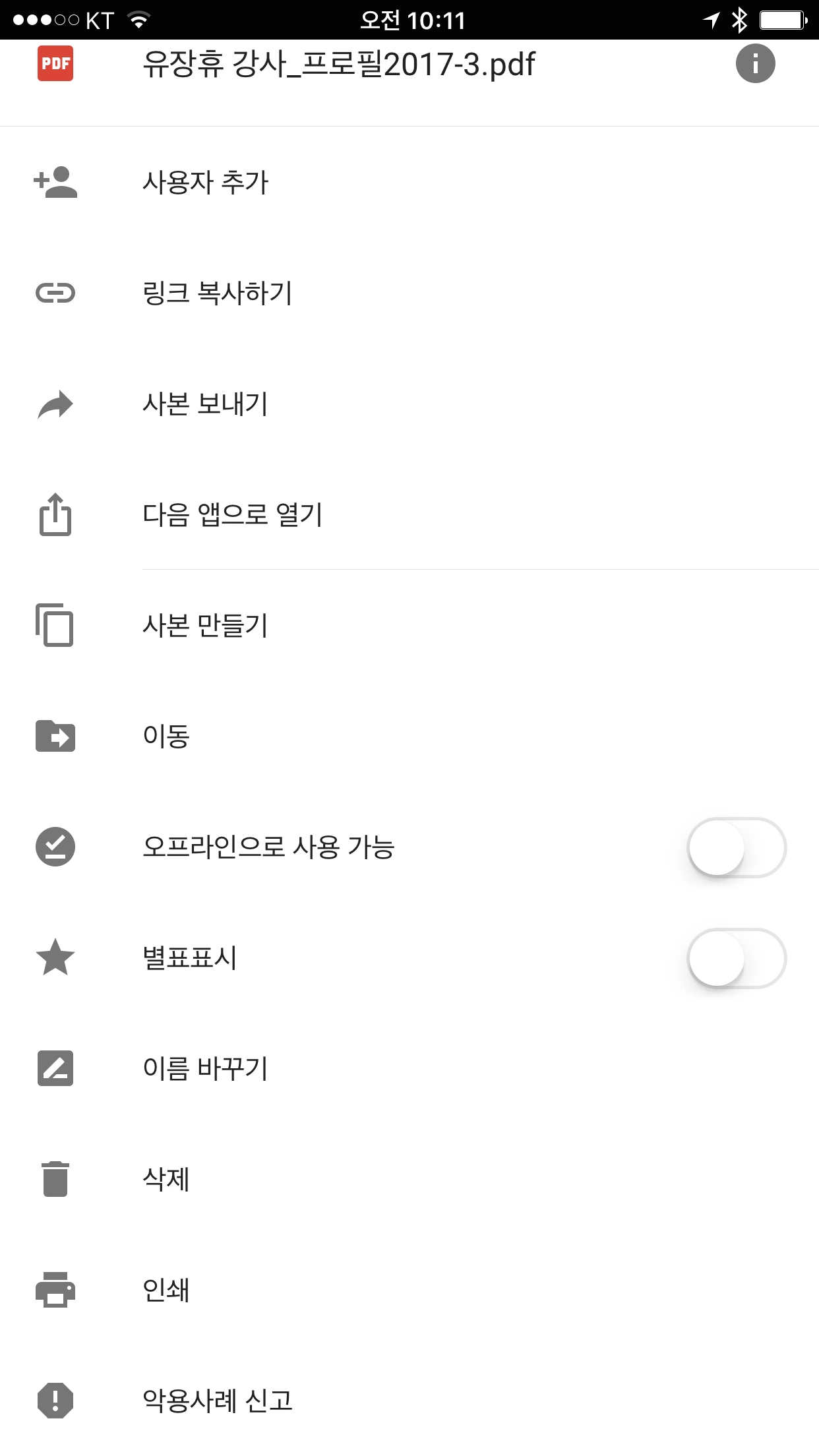Select 인쇄 to print the PDF
The height and width of the screenshot is (1456, 819).
coord(409,1290)
